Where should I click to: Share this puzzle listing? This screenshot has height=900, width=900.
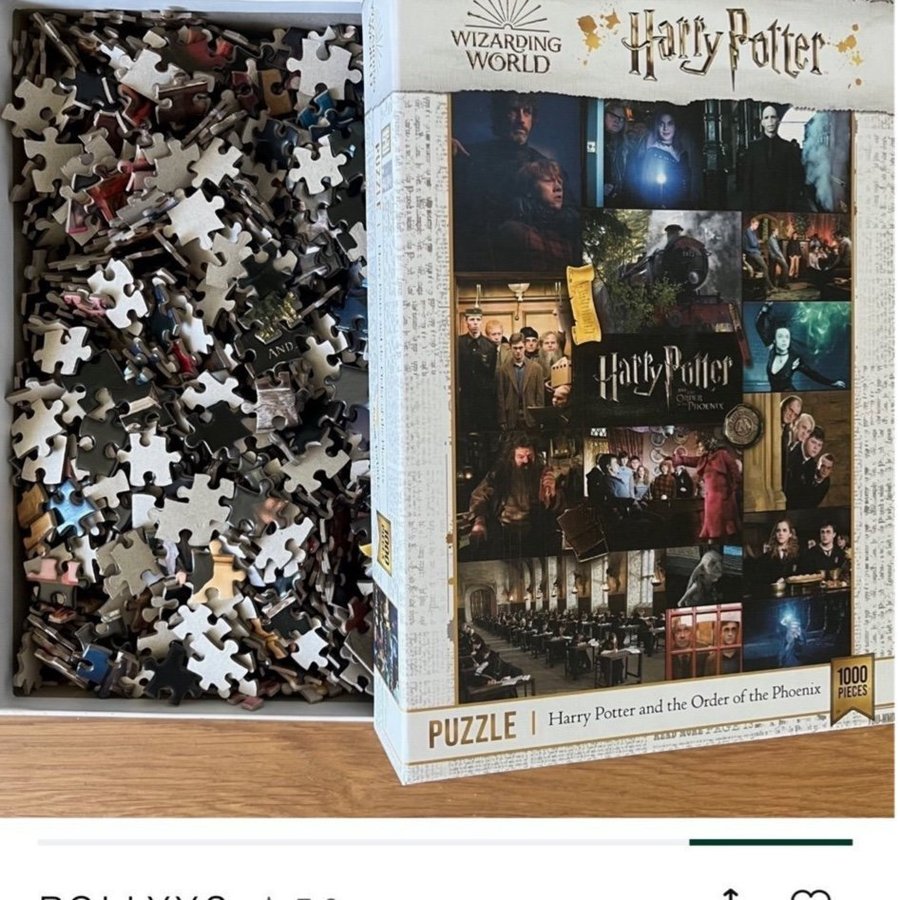[x=733, y=893]
